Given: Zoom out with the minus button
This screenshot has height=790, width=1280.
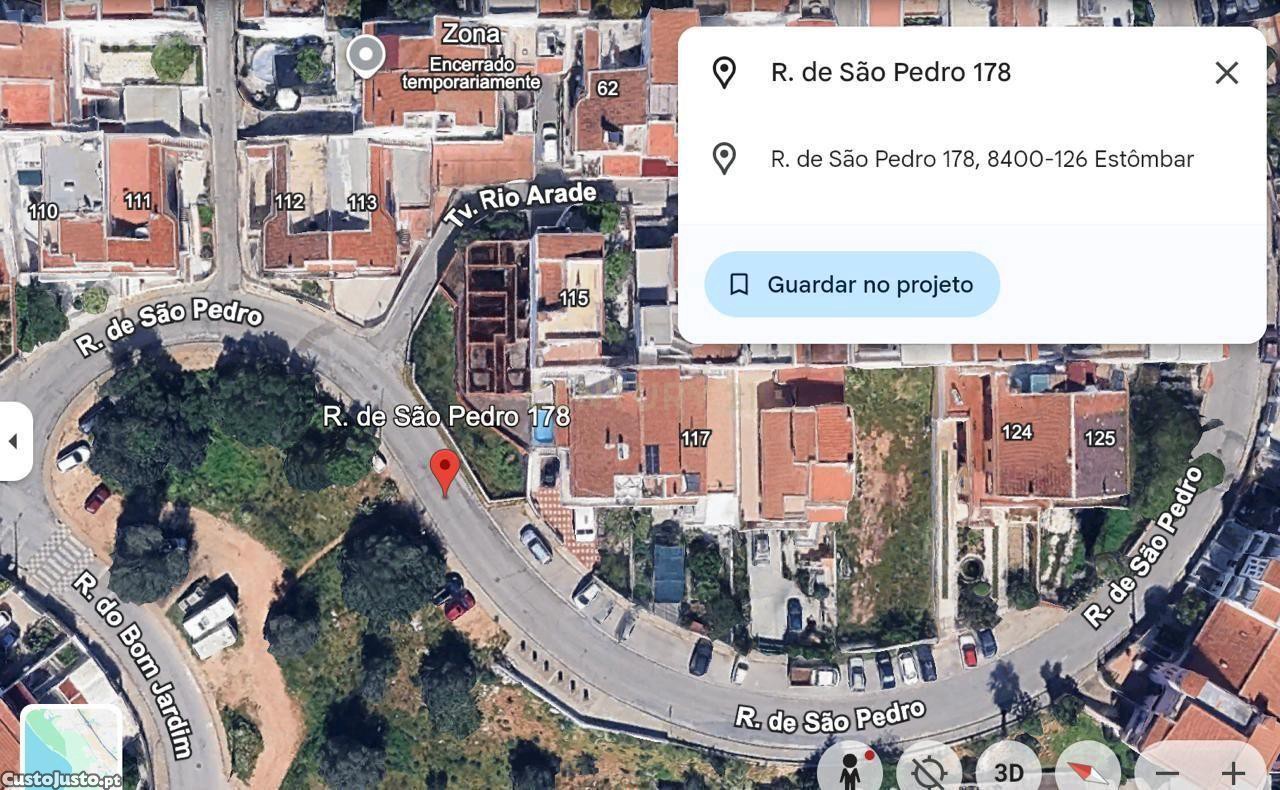Looking at the screenshot, I should 1166,773.
